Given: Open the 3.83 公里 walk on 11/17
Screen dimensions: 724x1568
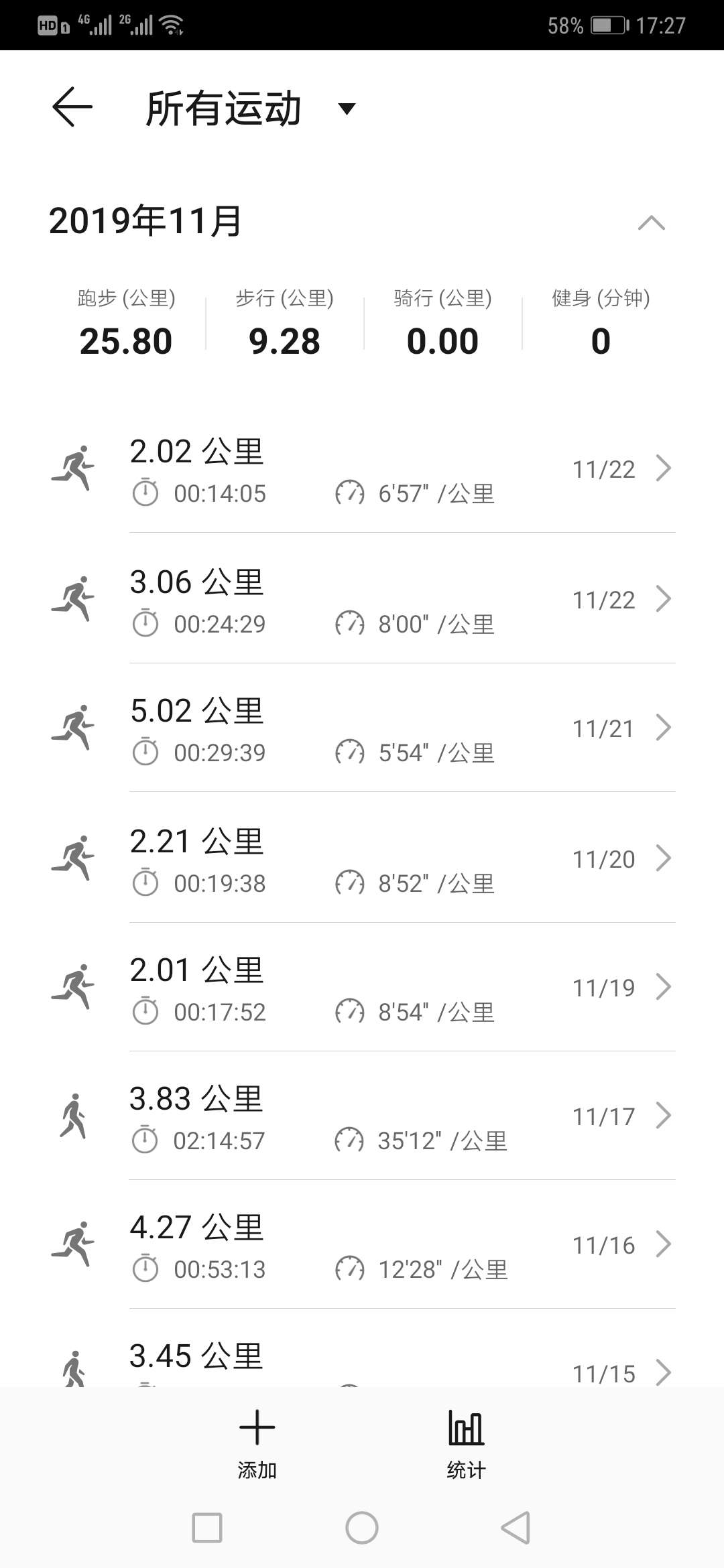Looking at the screenshot, I should [362, 1116].
